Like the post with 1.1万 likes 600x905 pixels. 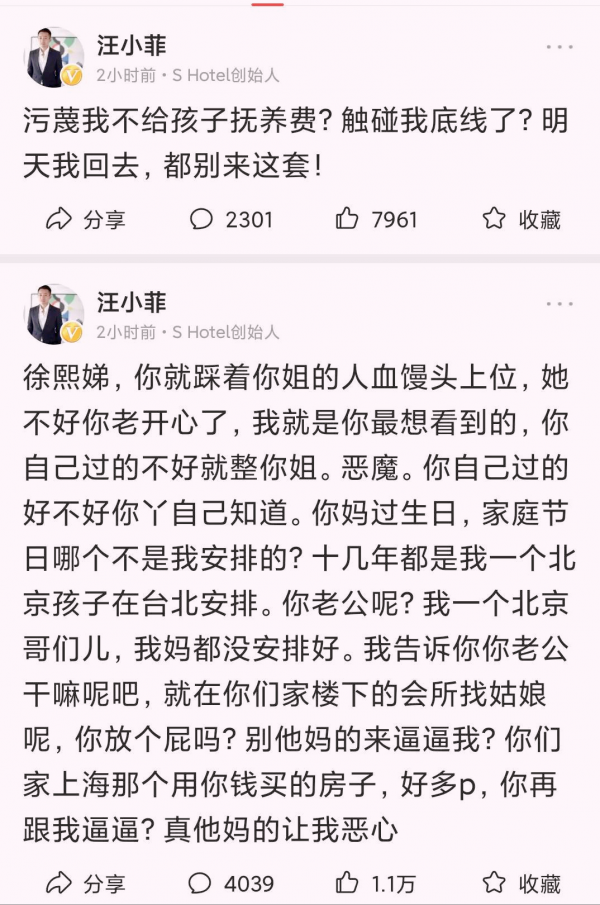377,883
